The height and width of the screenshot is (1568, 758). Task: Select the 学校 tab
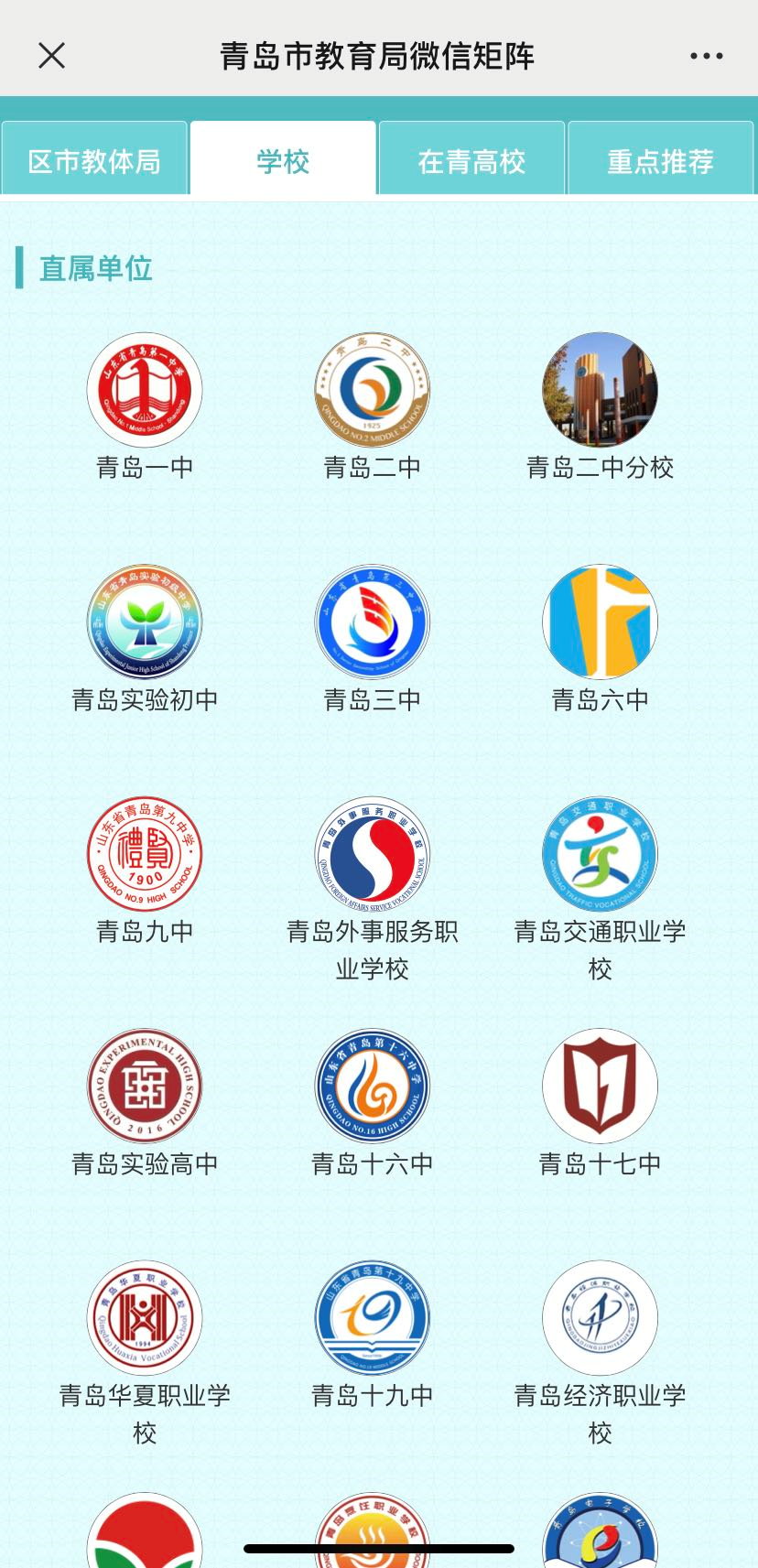[283, 161]
